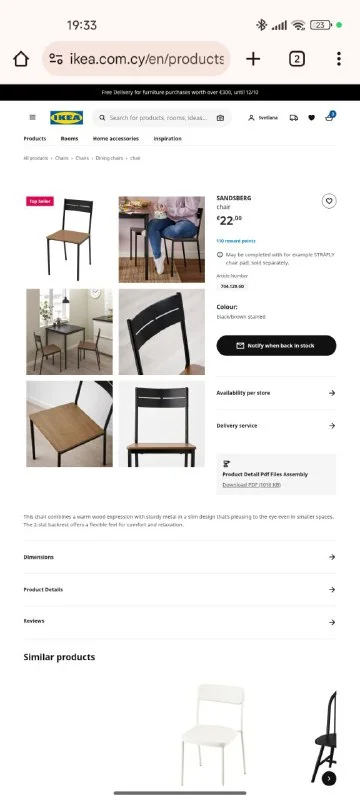Viewport: 360px width, 800px height.
Task: Switch to the Rooms tab
Action: 69,139
